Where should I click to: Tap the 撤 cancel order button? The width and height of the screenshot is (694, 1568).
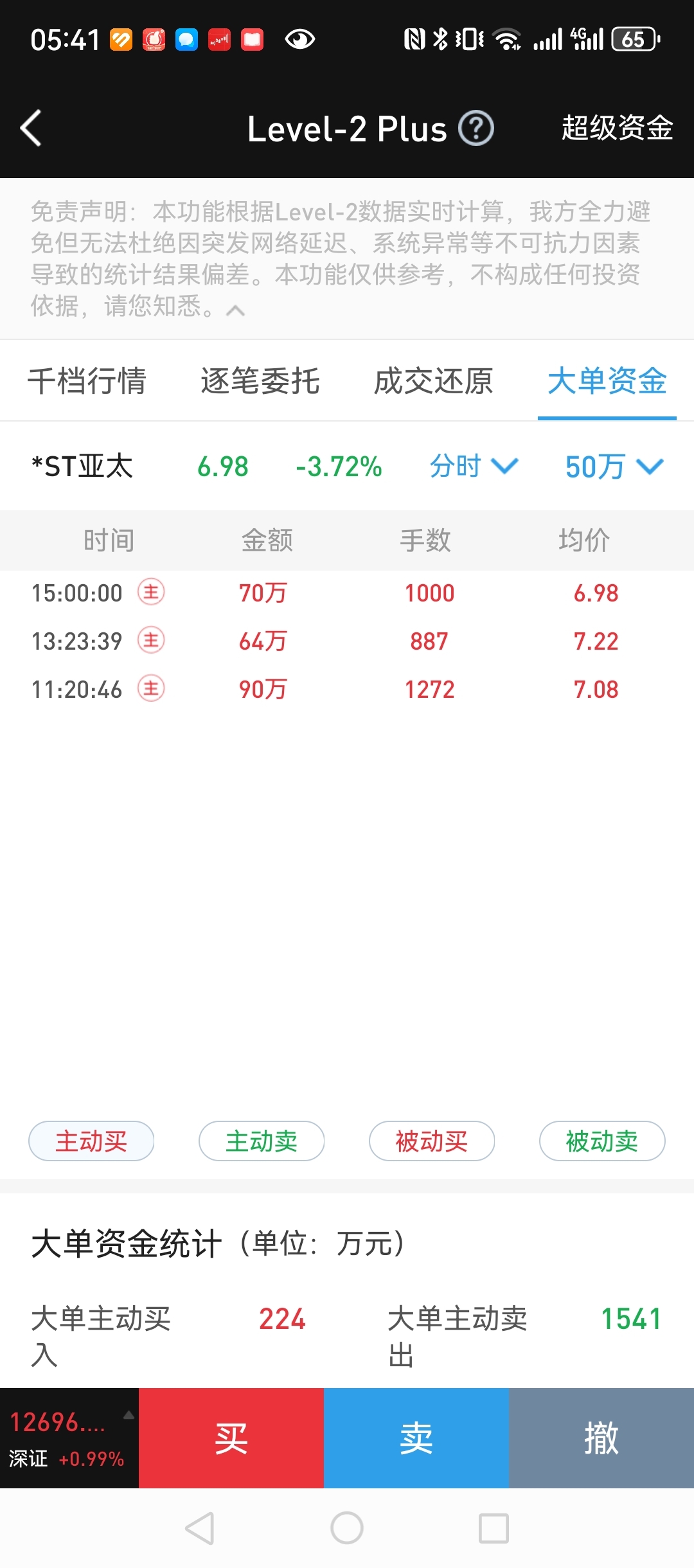(601, 1438)
